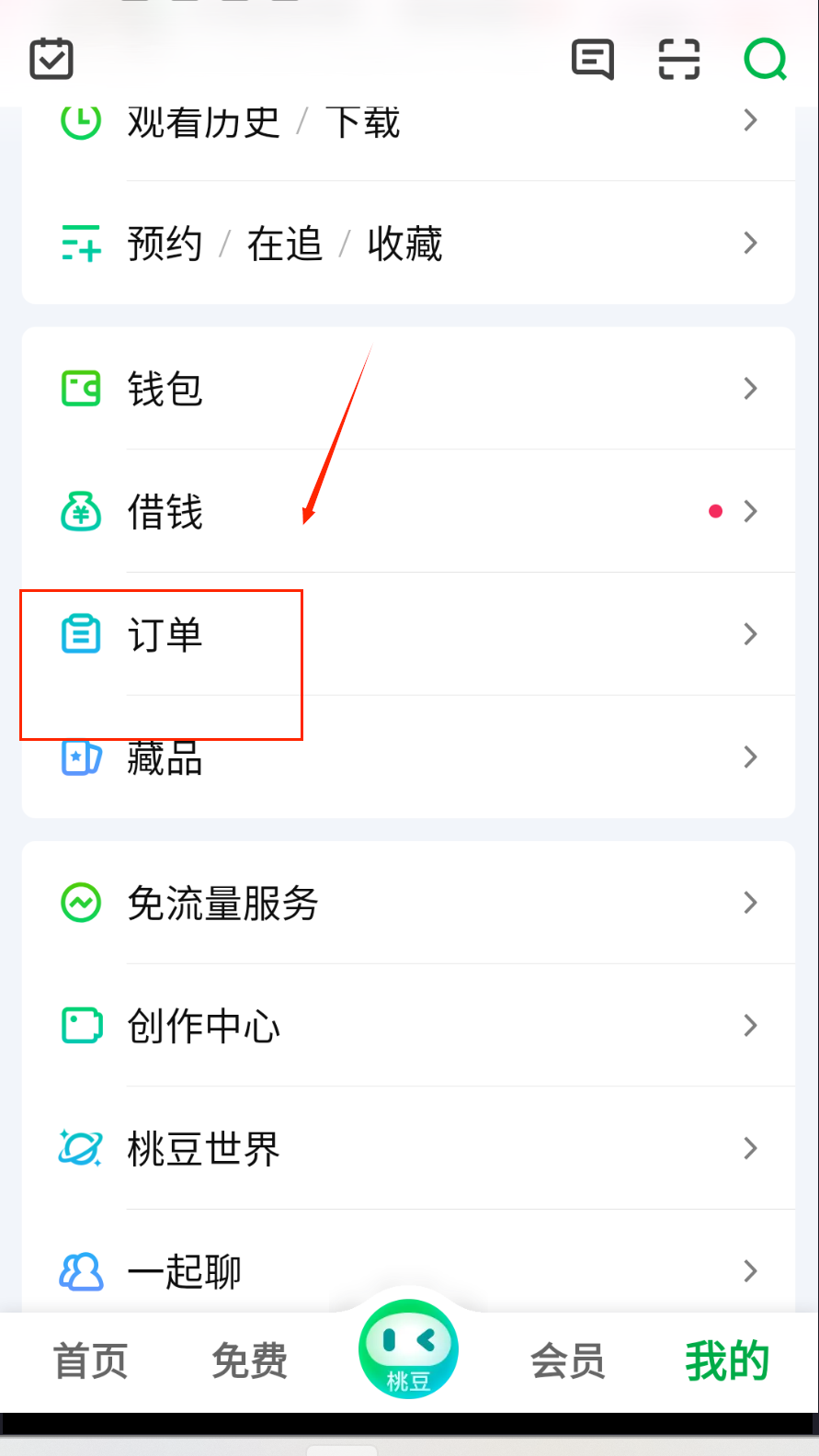This screenshot has height=1456, width=819.
Task: Open the check-in calendar icon
Action: click(x=51, y=60)
